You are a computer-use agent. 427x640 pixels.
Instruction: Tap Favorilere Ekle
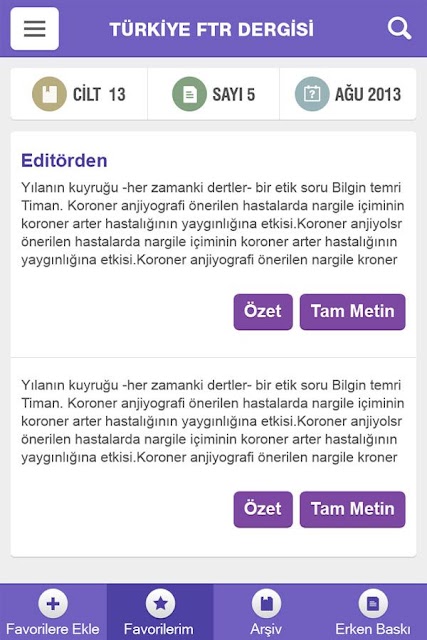53,612
